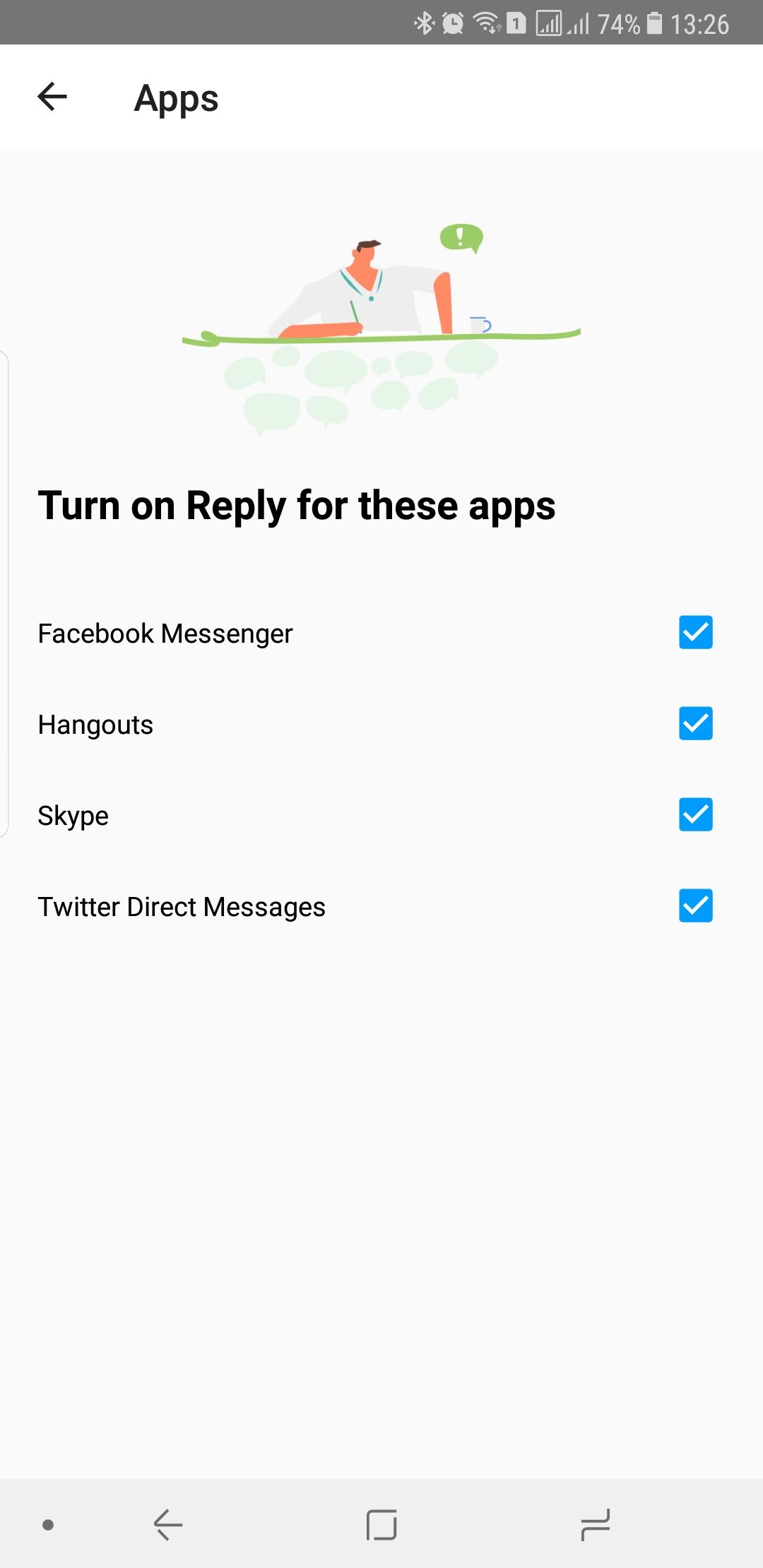Disable Reply for Hangouts
The width and height of the screenshot is (763, 1568).
[695, 723]
